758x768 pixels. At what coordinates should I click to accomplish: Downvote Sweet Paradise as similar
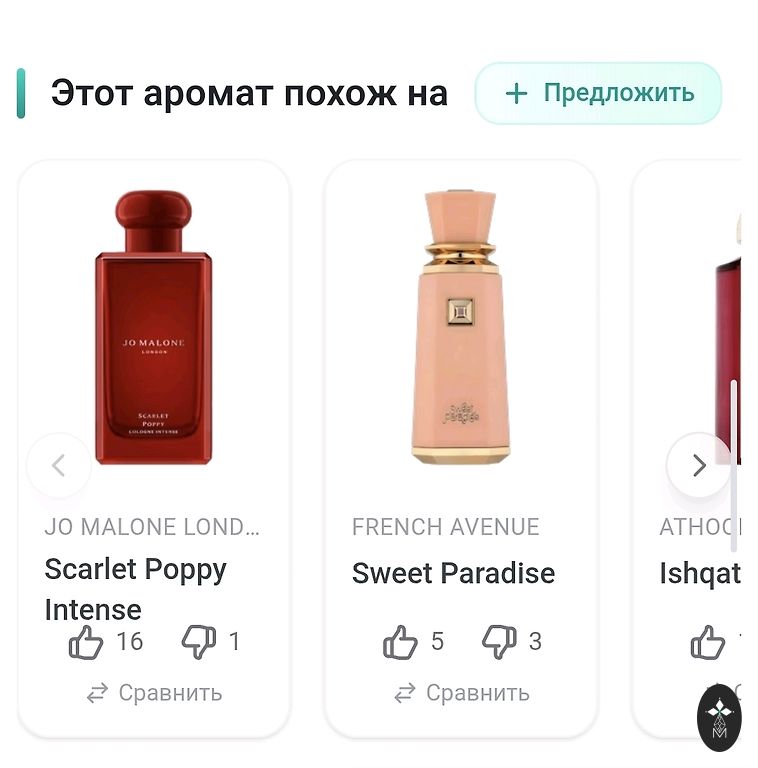[499, 642]
